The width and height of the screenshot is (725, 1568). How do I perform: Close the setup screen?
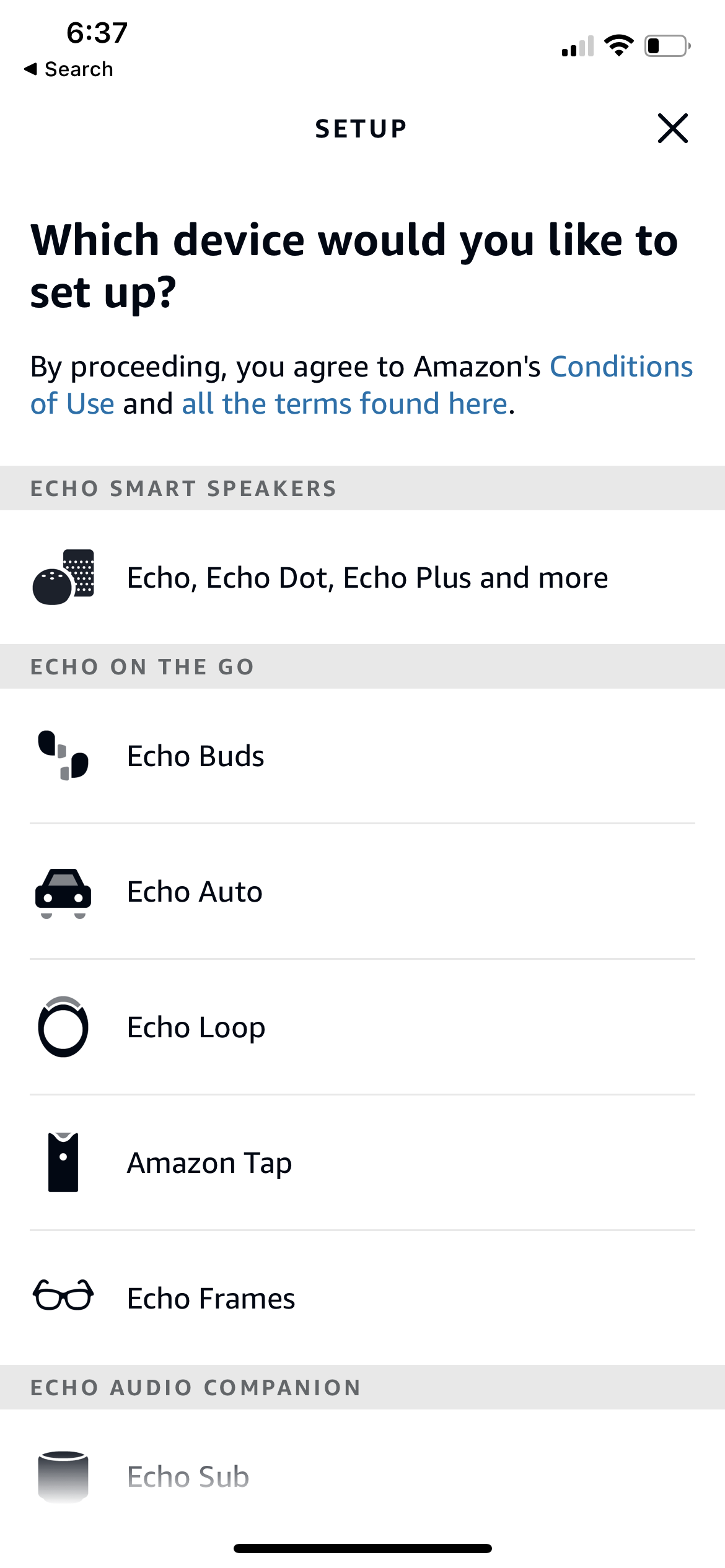(672, 128)
